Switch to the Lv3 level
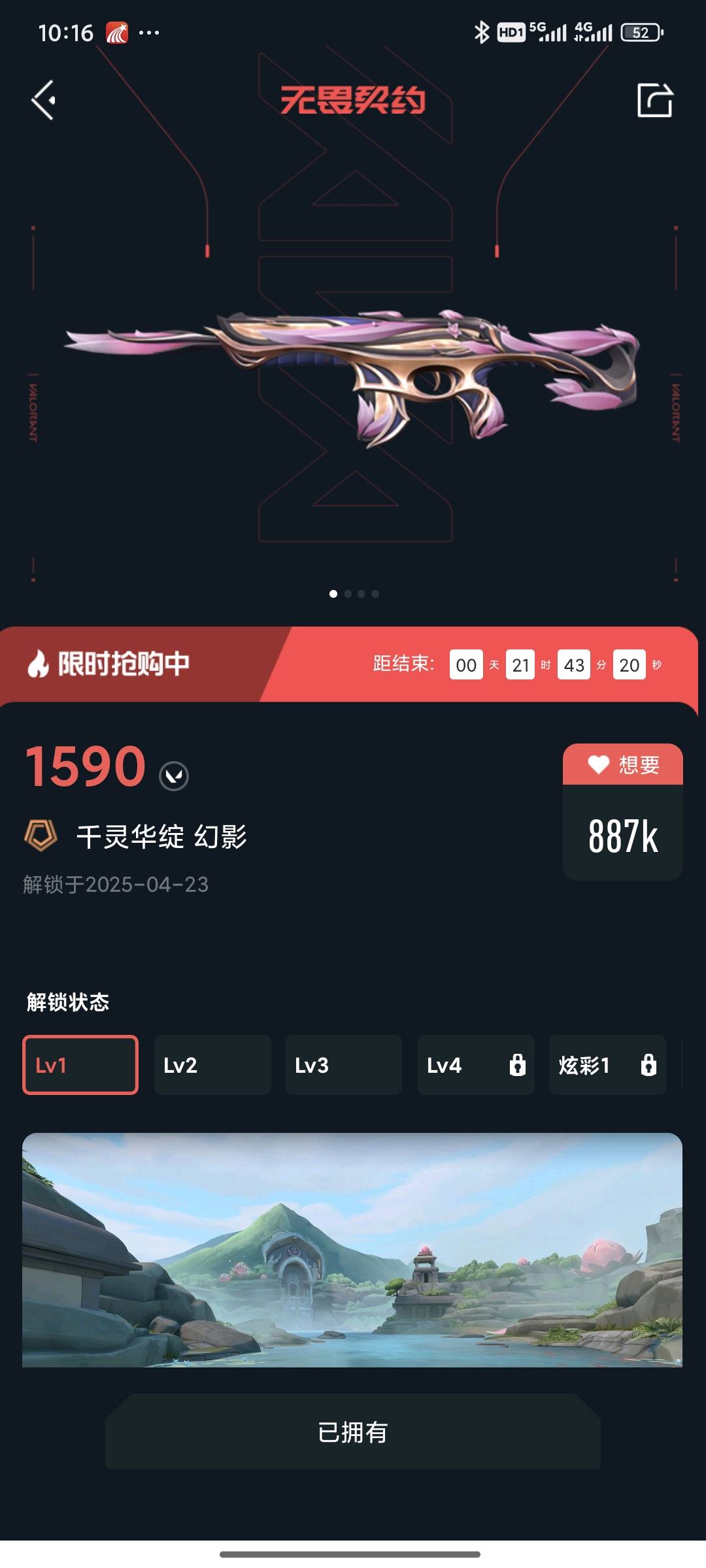This screenshot has width=706, height=1568. (x=344, y=1065)
